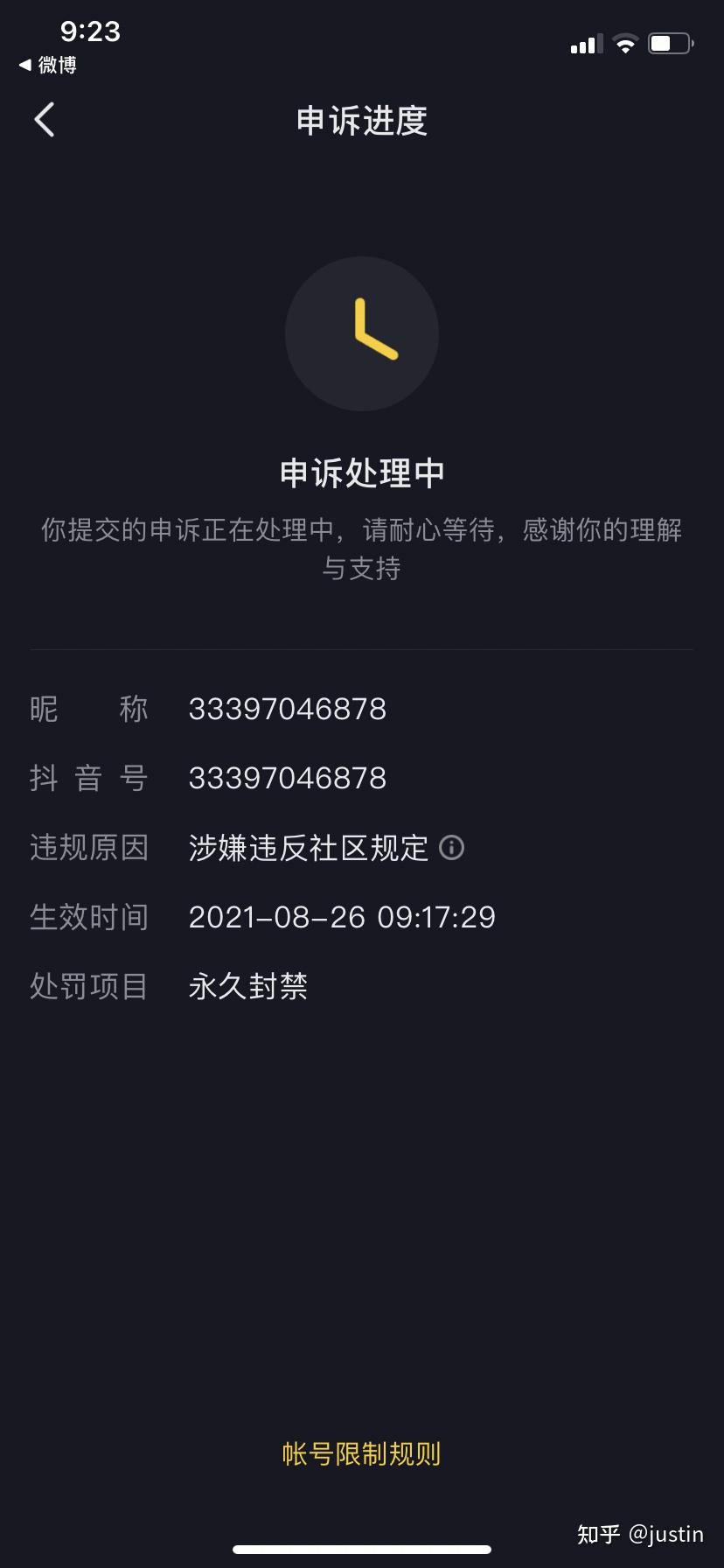Open info icon next to 涉嫌违反社区规定
Viewport: 724px width, 1568px height.
click(x=451, y=847)
